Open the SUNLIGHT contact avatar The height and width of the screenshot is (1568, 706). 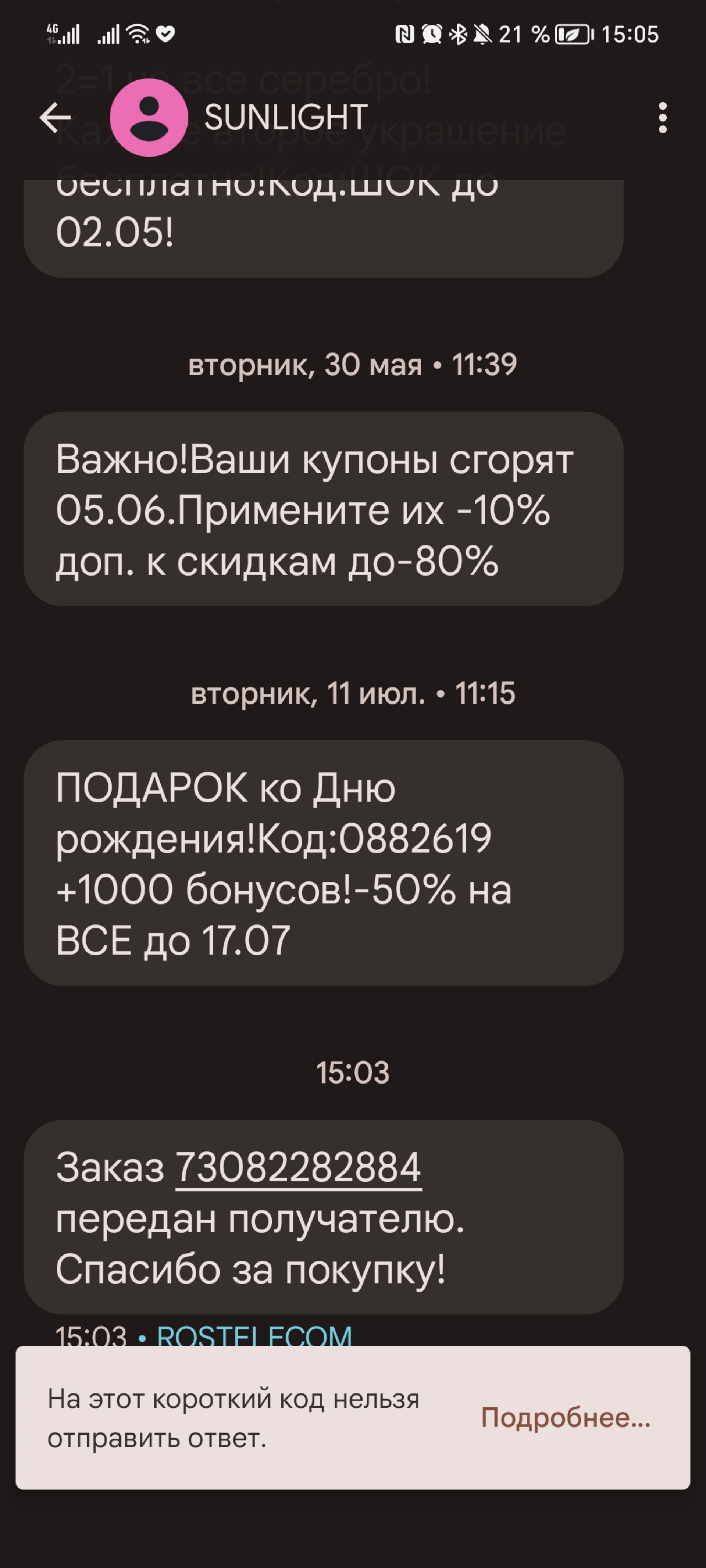coord(149,118)
